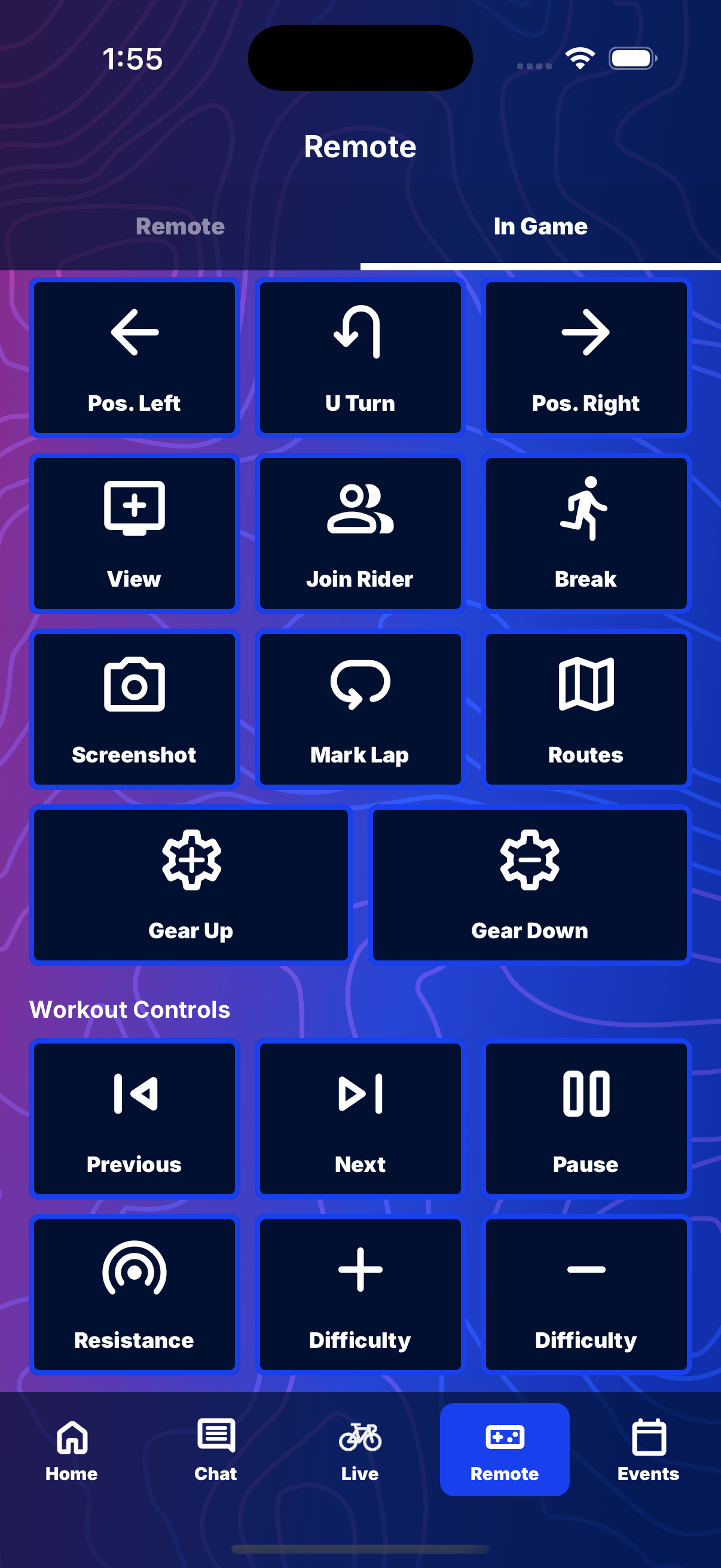Image resolution: width=721 pixels, height=1568 pixels.
Task: Decrease Difficulty with the minus button
Action: 585,1295
